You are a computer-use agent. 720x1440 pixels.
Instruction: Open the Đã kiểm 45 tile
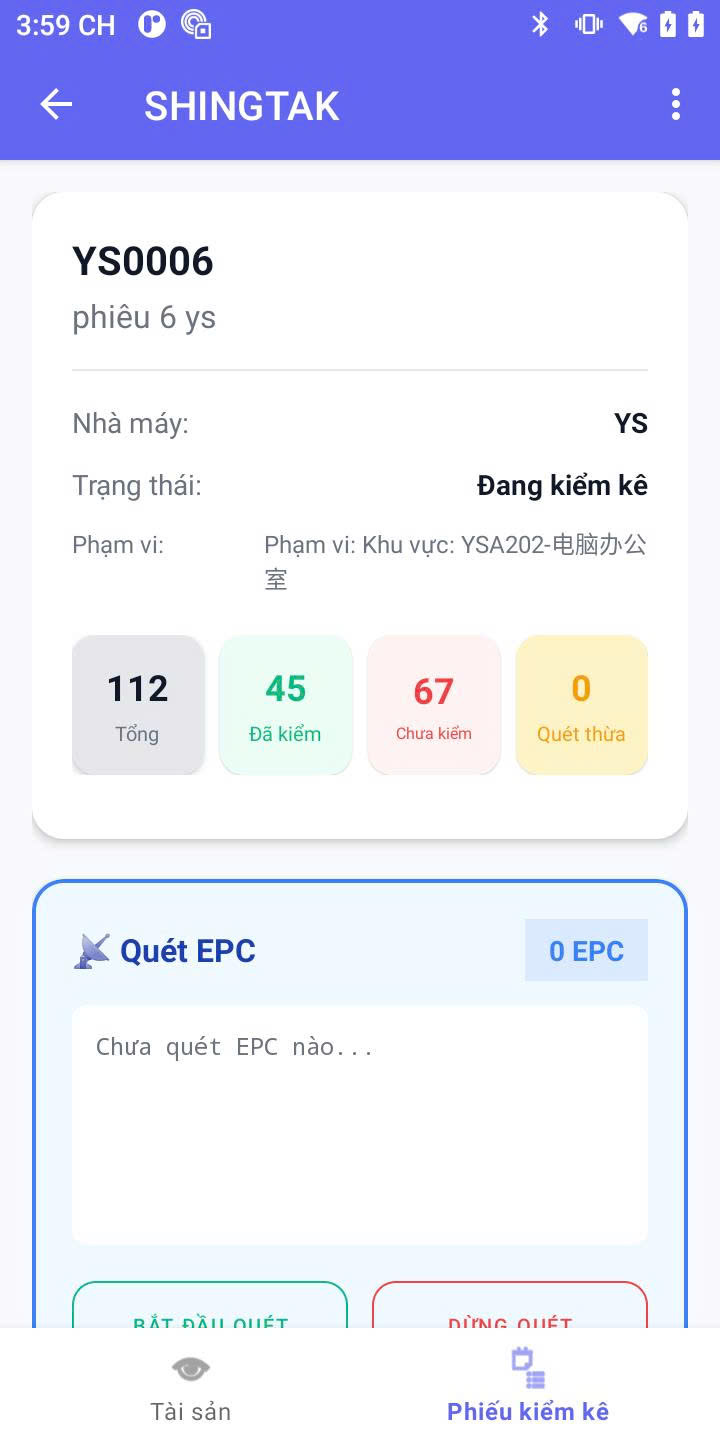[285, 705]
